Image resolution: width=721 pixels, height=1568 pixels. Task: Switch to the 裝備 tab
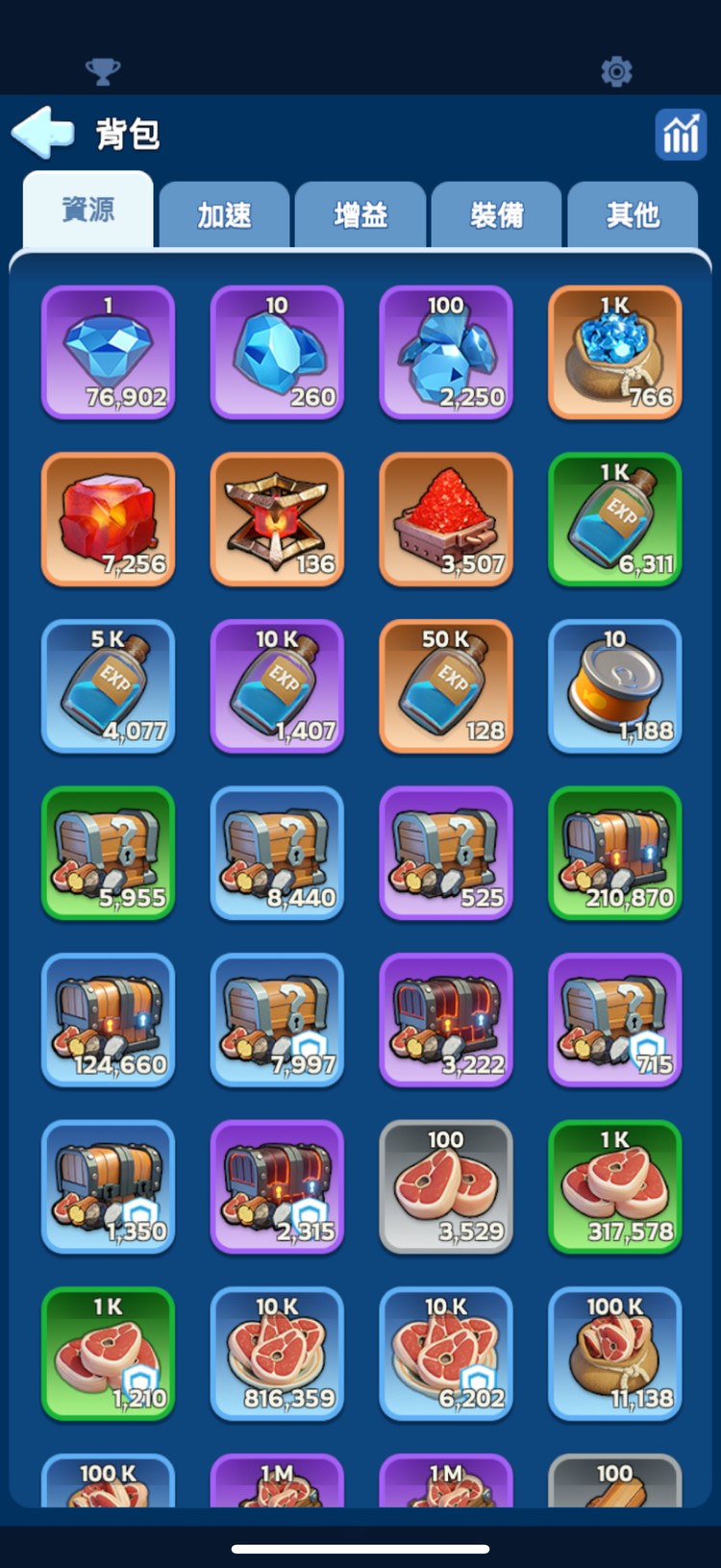[x=497, y=214]
